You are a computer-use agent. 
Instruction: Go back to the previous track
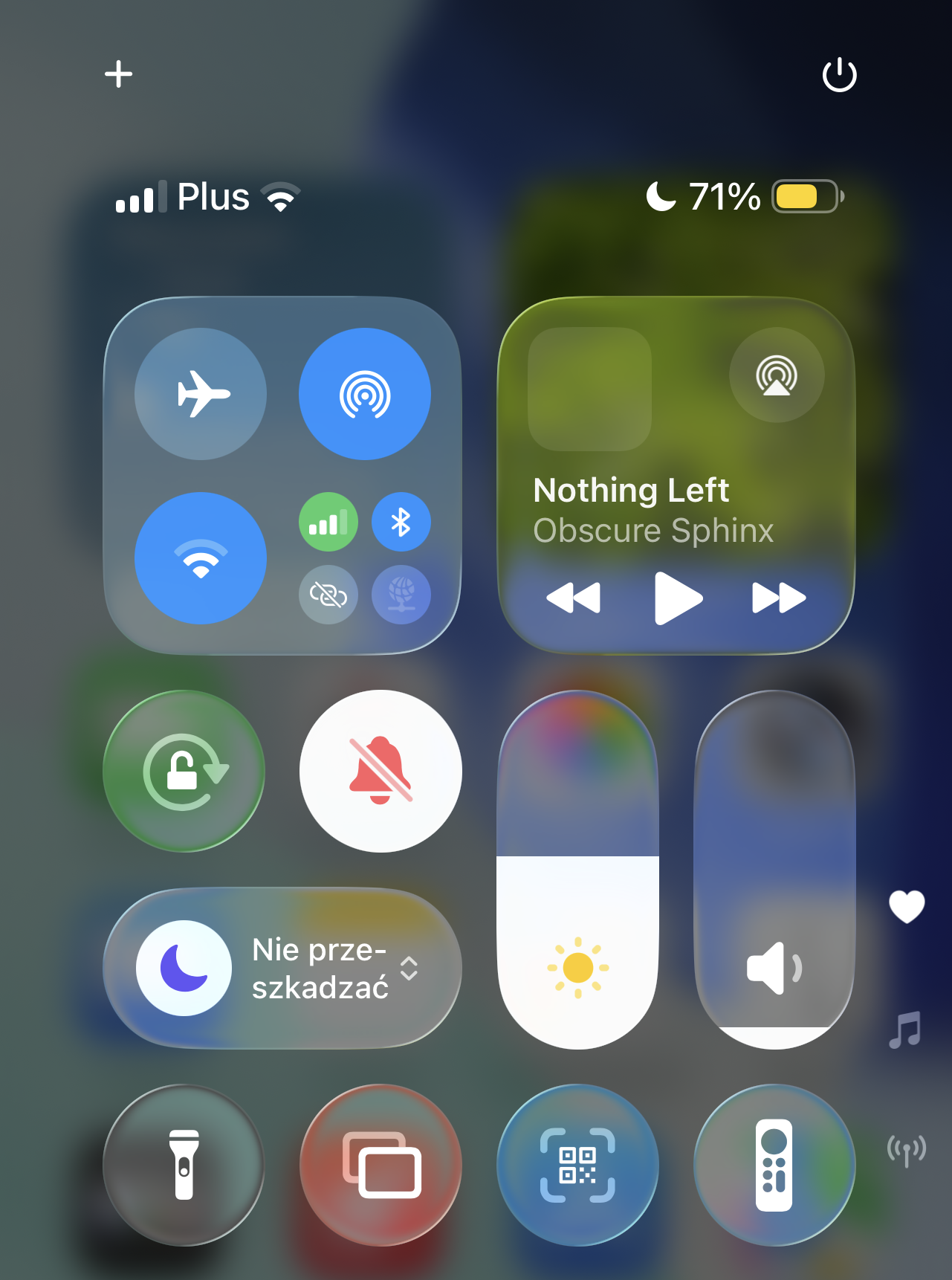pos(573,598)
